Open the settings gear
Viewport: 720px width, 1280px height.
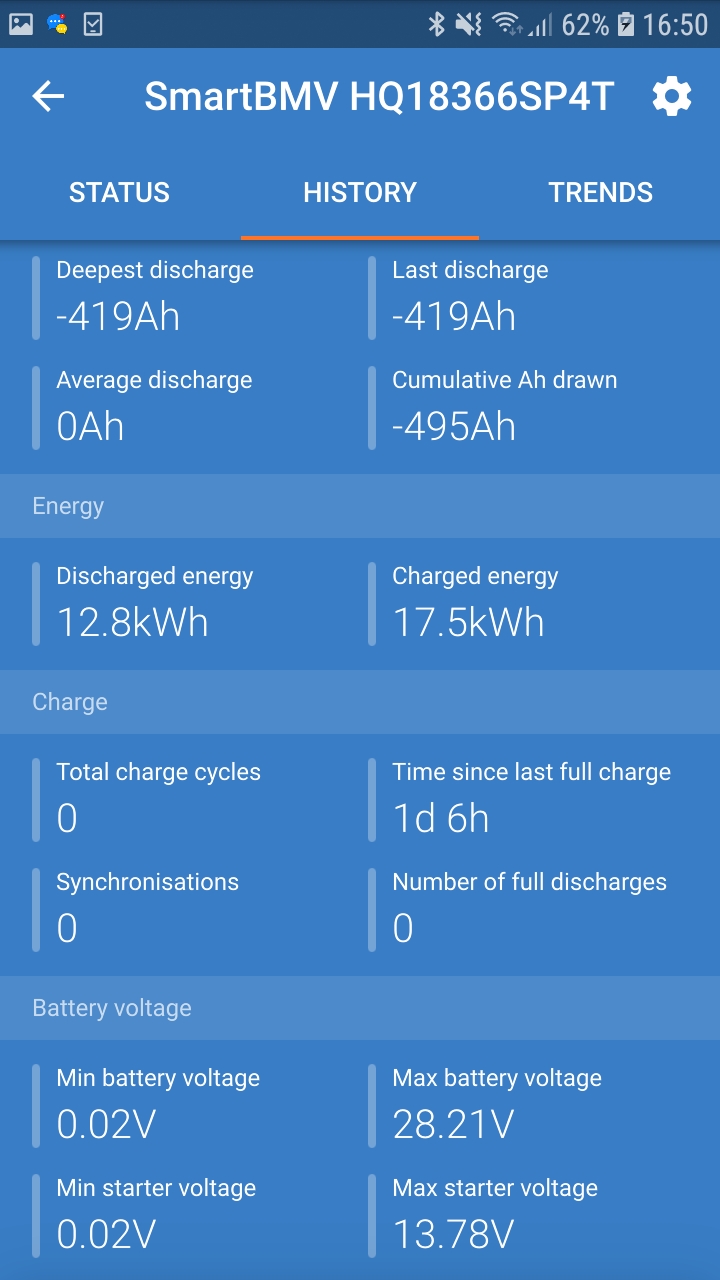point(672,96)
